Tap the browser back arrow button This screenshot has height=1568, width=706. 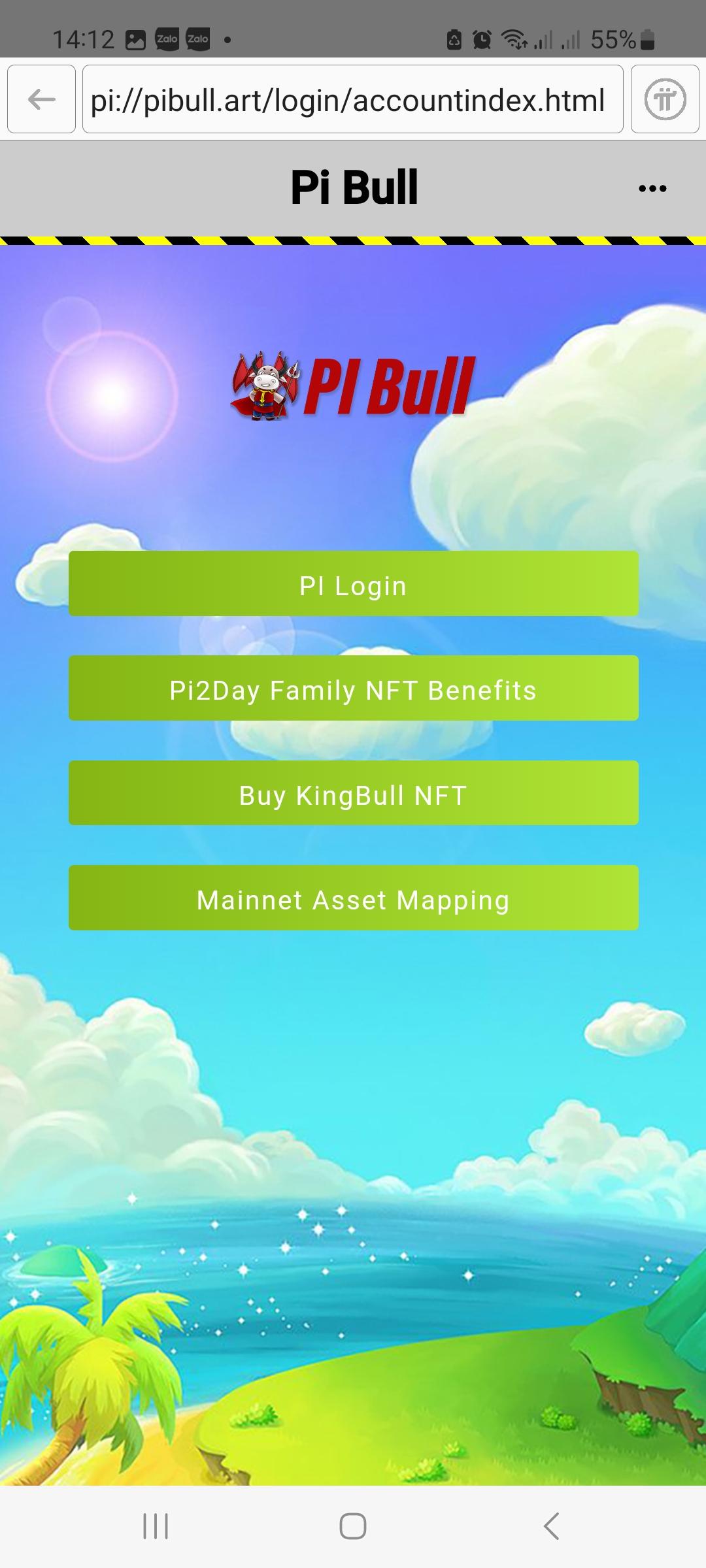coord(41,99)
